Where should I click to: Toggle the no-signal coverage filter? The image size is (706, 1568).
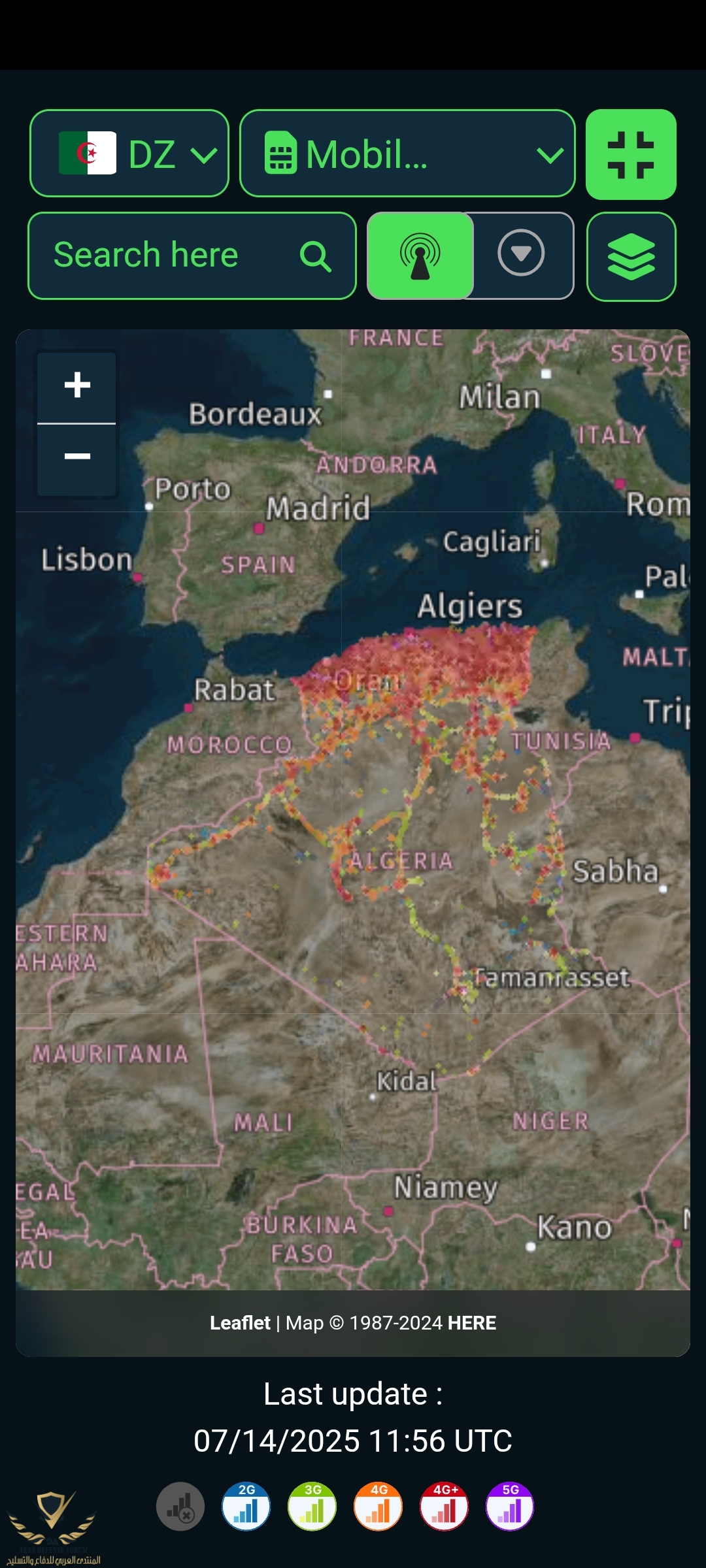click(x=180, y=1507)
